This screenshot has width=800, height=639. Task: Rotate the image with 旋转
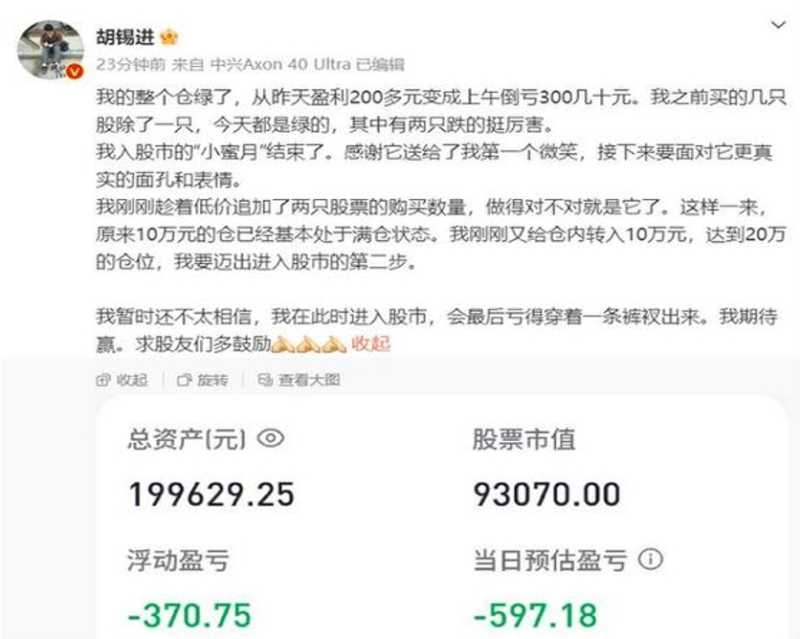[x=203, y=380]
